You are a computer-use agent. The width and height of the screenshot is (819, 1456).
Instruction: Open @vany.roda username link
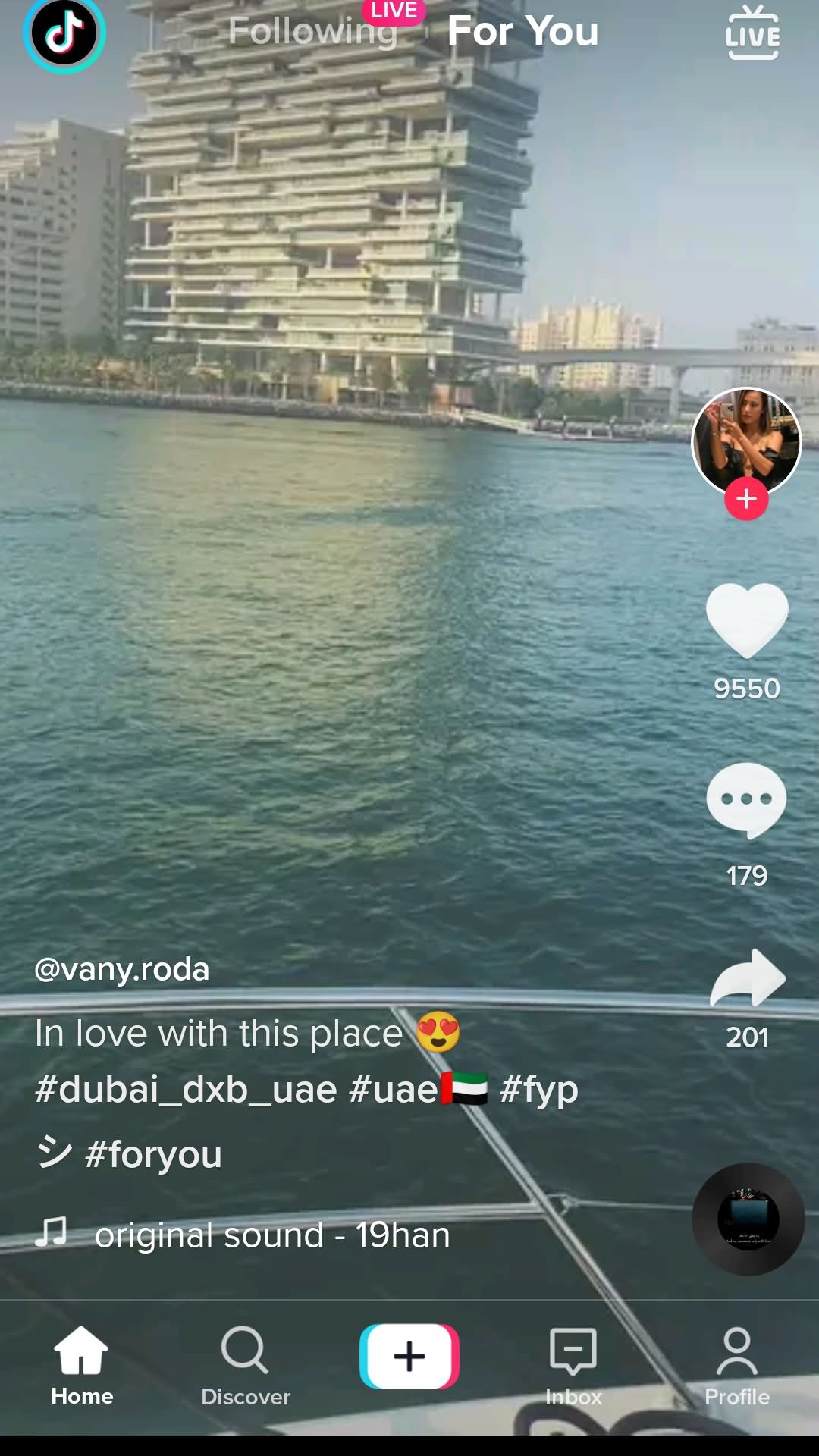(122, 969)
